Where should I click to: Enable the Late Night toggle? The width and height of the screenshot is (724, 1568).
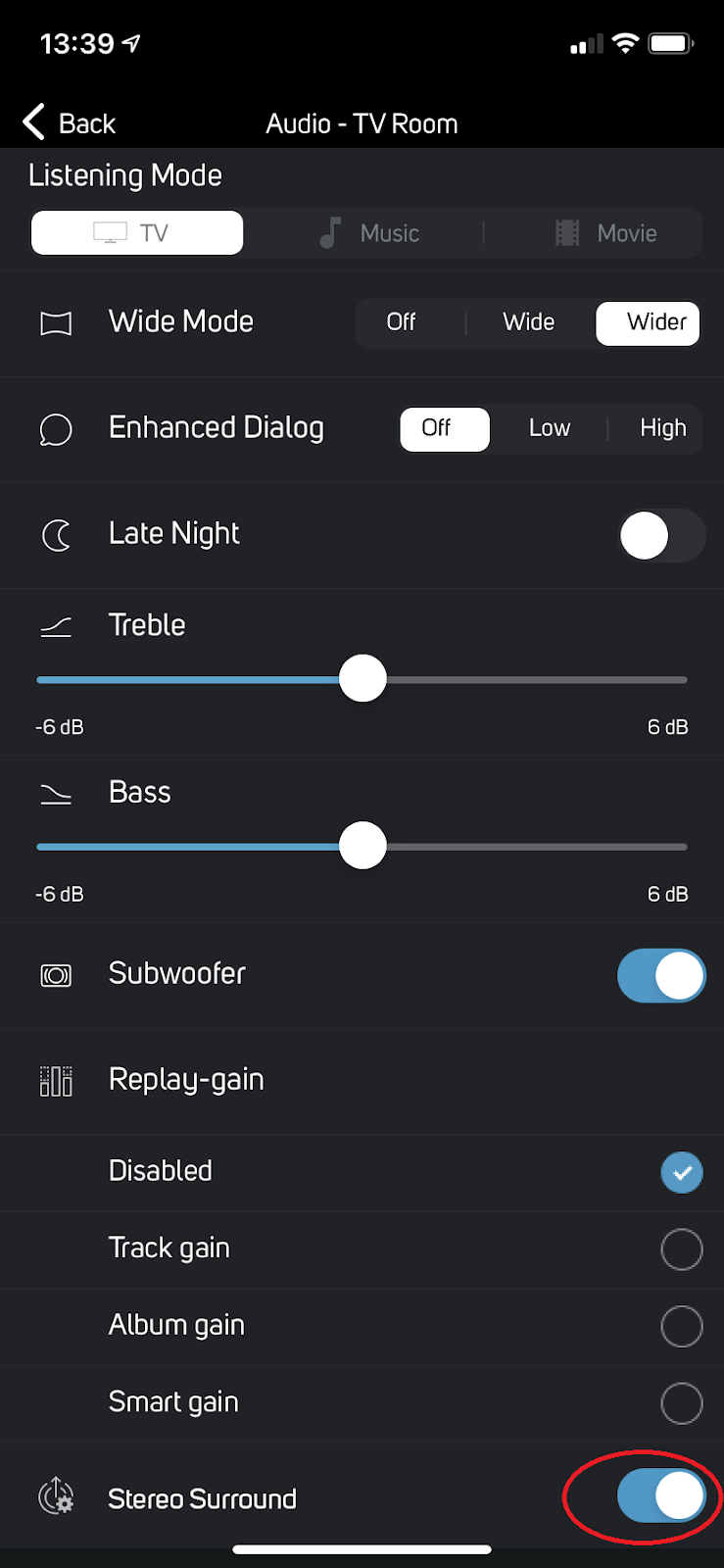[662, 536]
